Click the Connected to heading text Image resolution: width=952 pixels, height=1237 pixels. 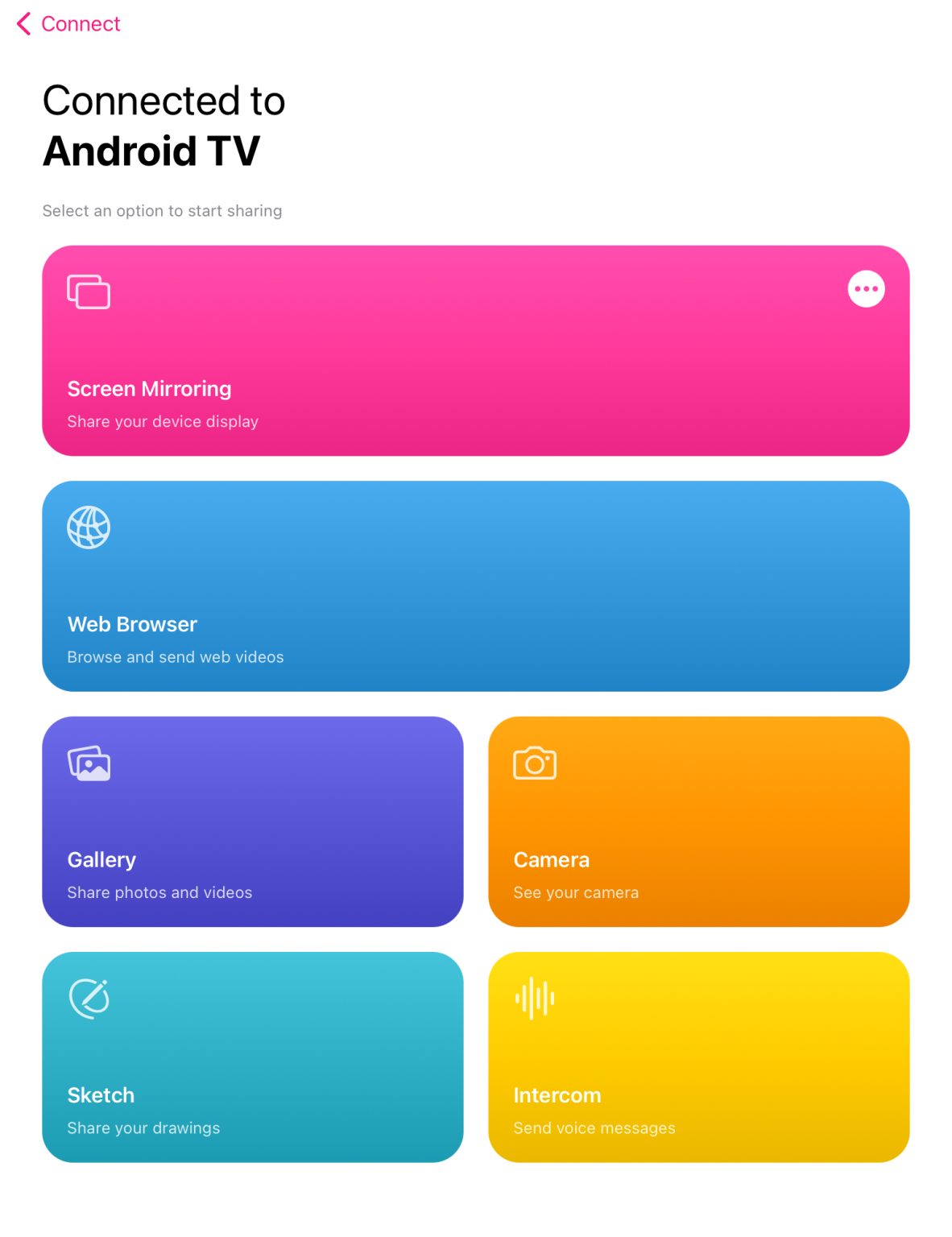163,100
